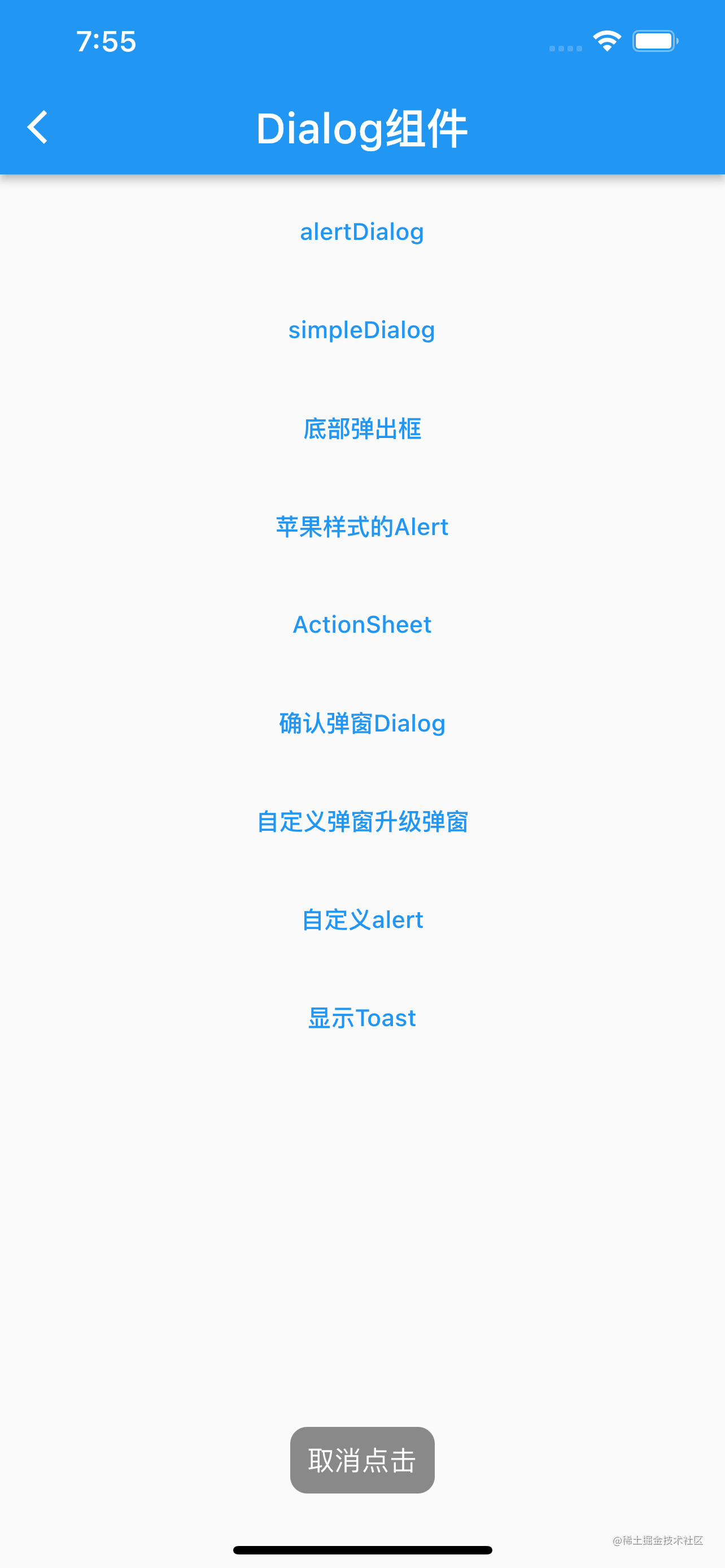Open the 苹果样式的Alert demo
Screen dimensions: 725x1568
(362, 527)
